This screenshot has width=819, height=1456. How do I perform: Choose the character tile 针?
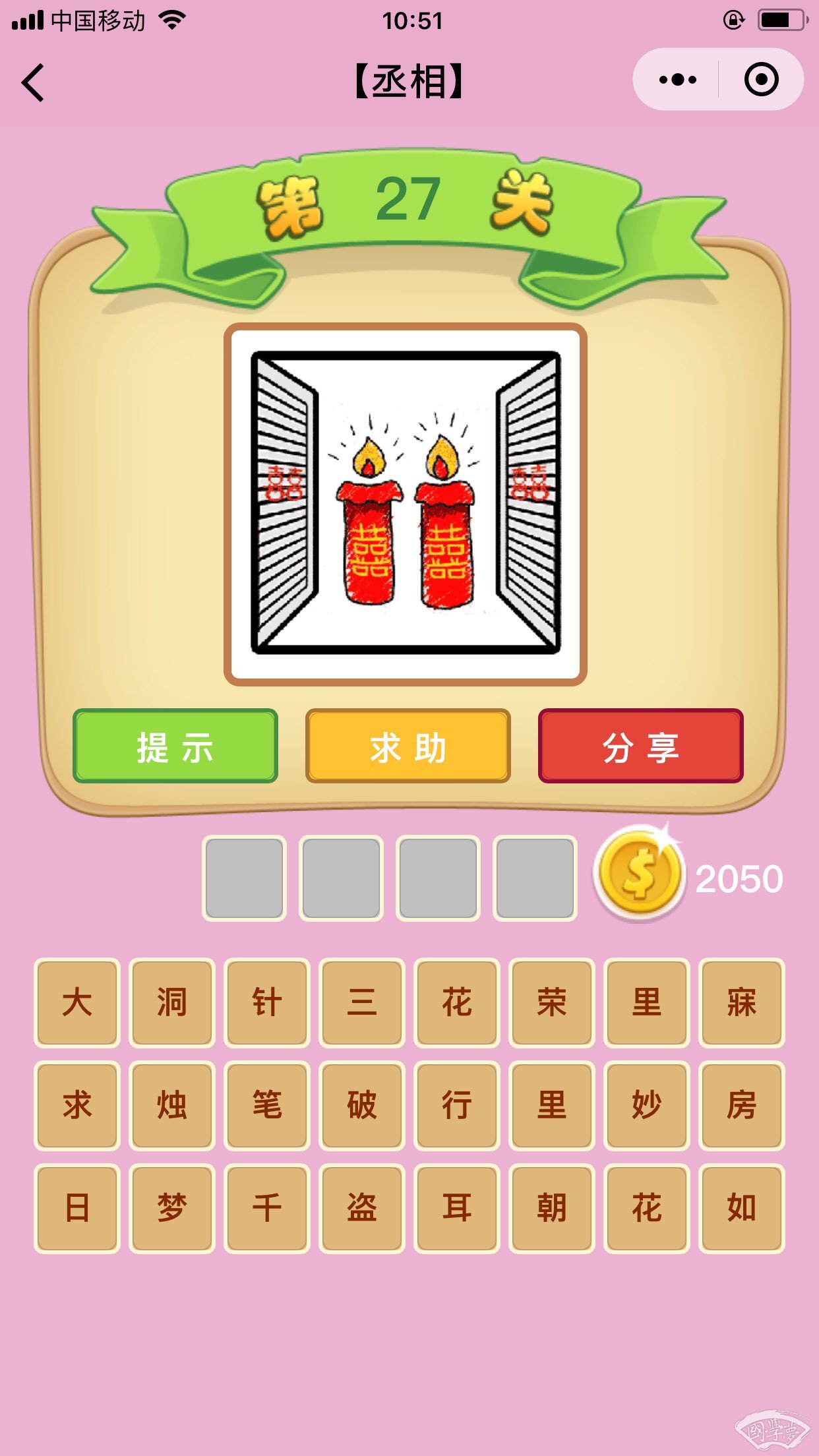pos(267,1002)
